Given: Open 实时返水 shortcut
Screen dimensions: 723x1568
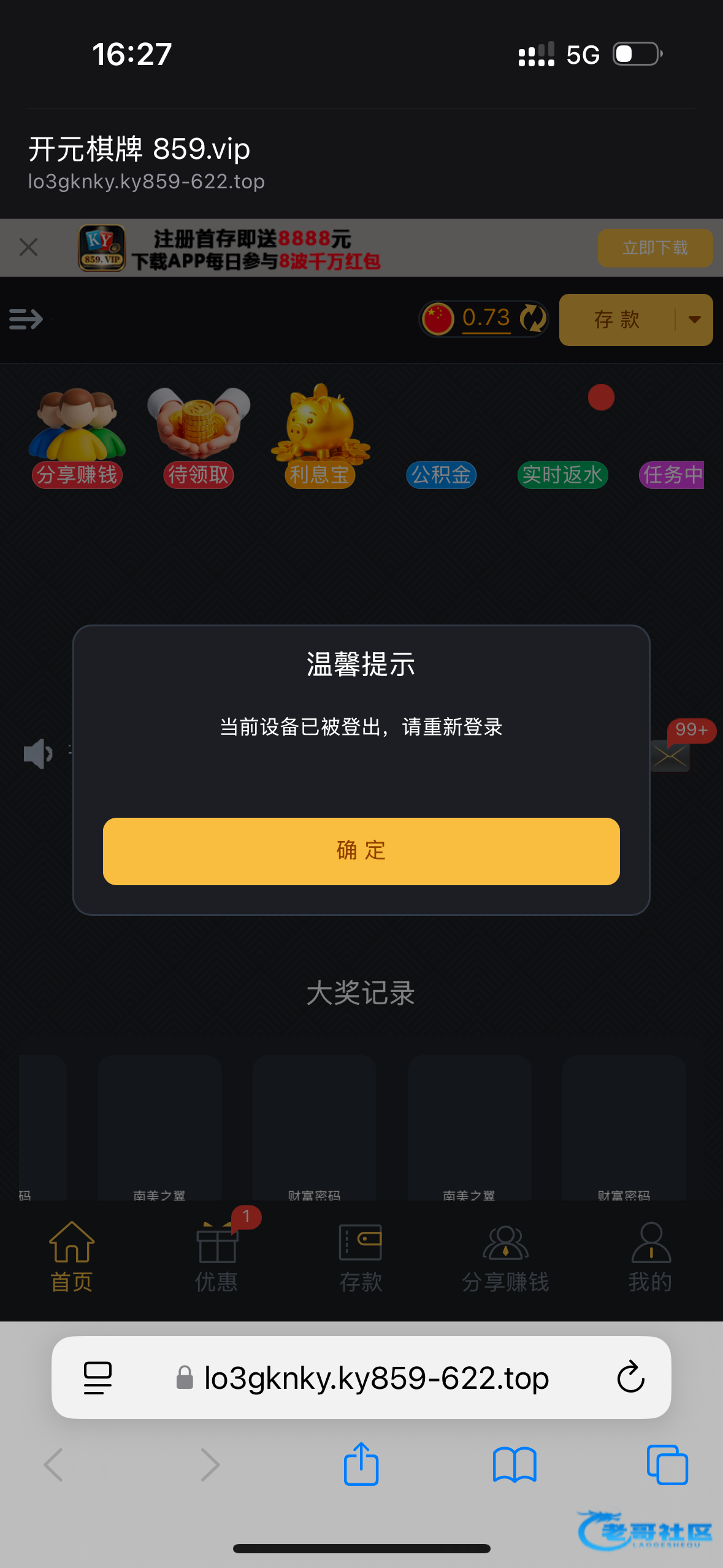Looking at the screenshot, I should (x=562, y=474).
